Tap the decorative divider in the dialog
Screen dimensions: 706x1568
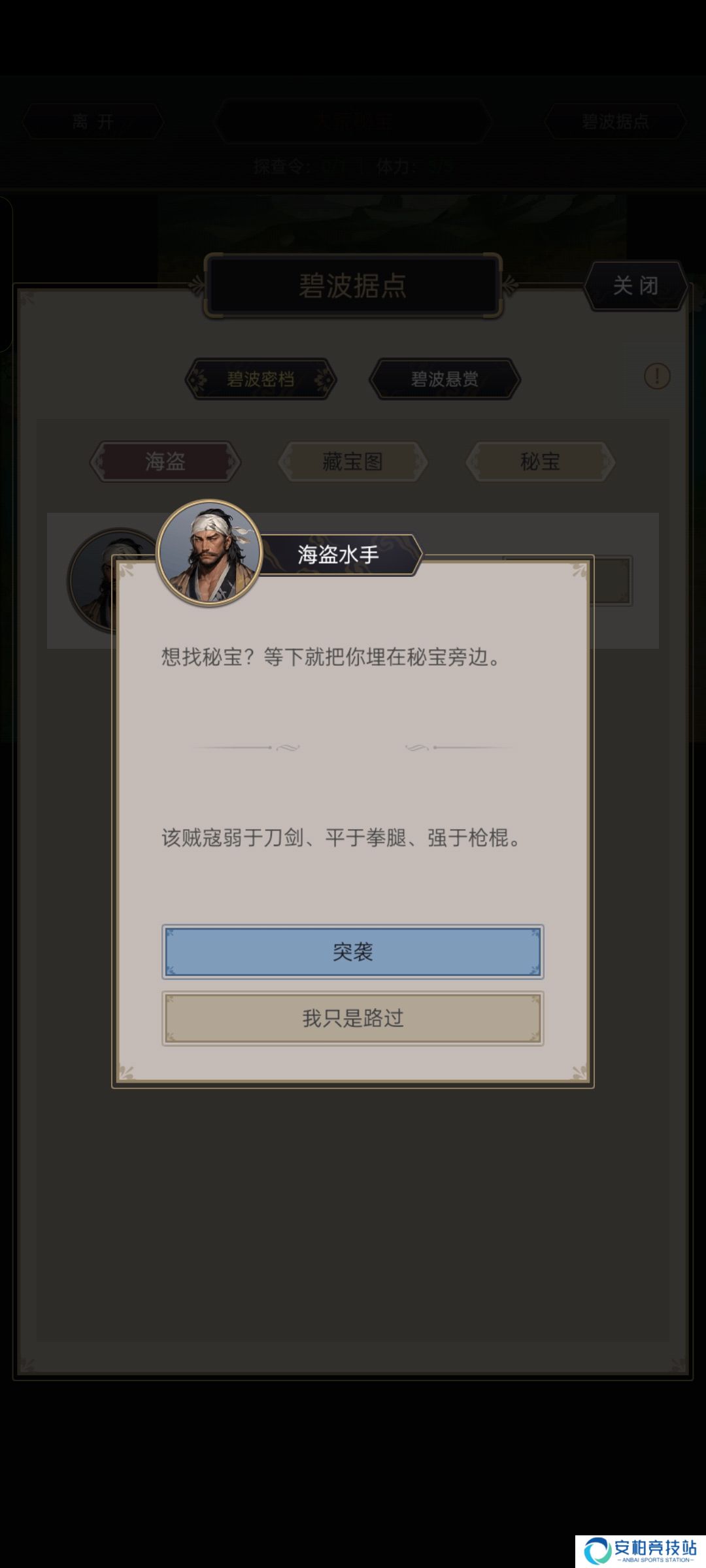(353, 748)
